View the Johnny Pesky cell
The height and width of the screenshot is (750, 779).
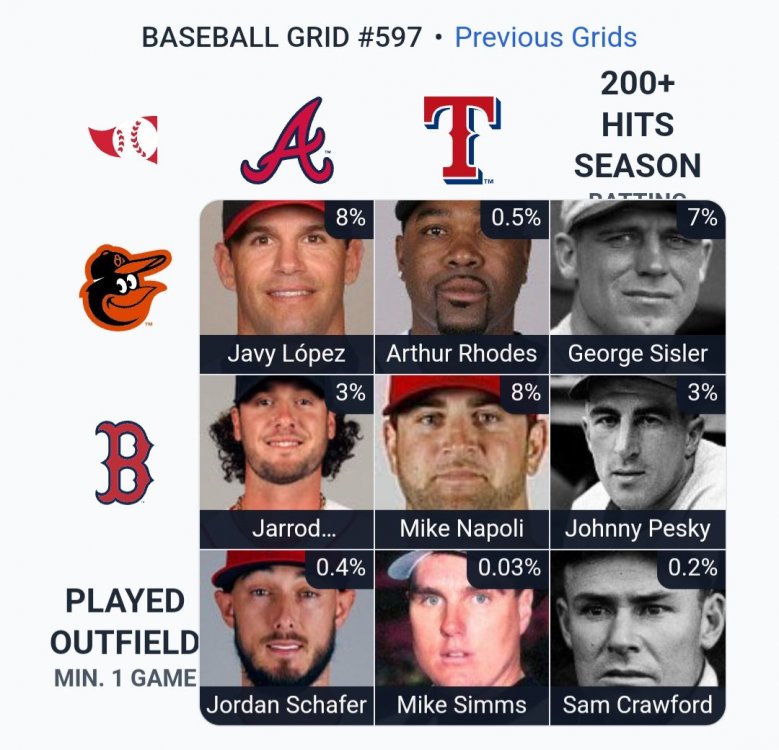coord(637,461)
